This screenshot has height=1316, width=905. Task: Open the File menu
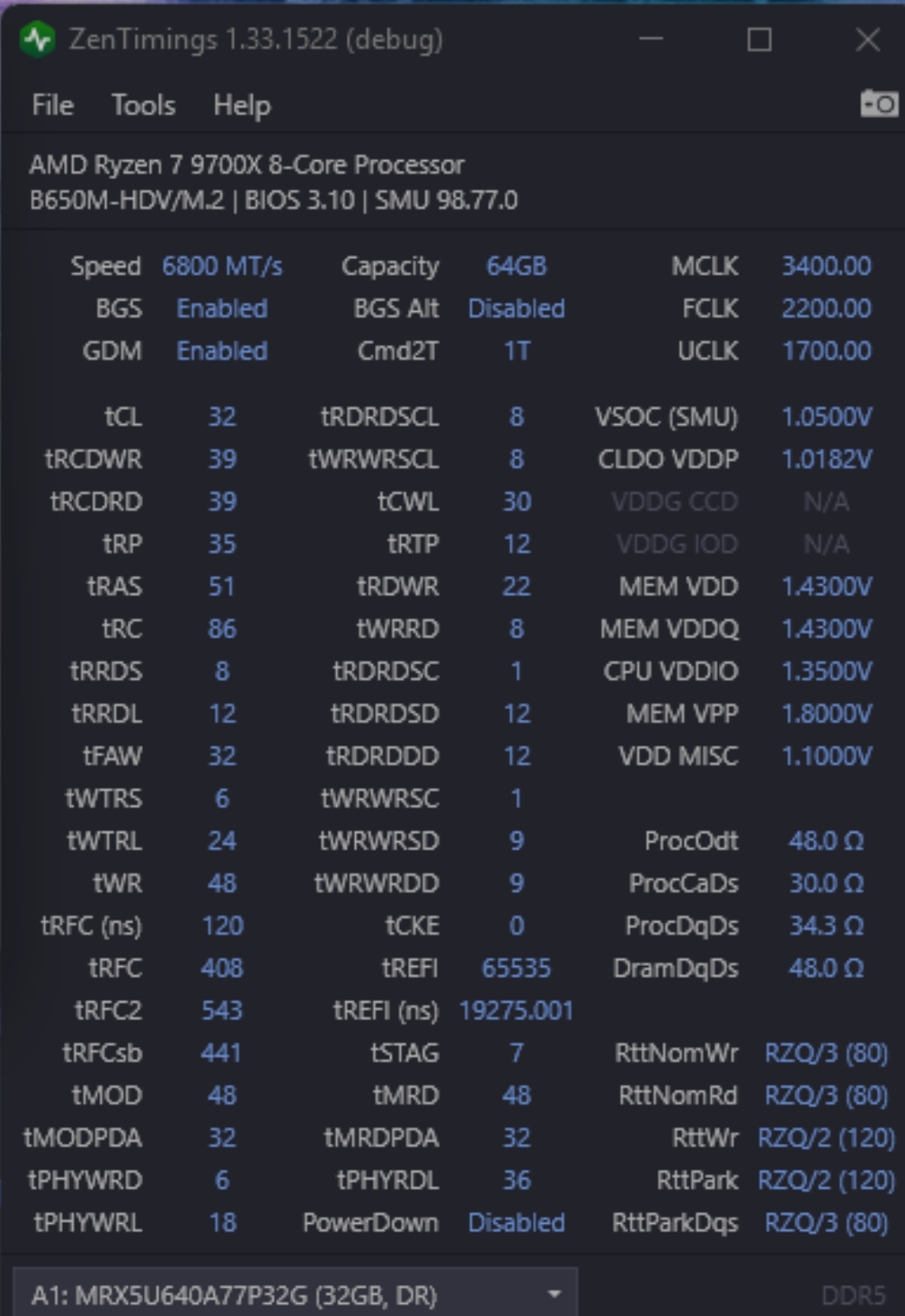coord(53,105)
